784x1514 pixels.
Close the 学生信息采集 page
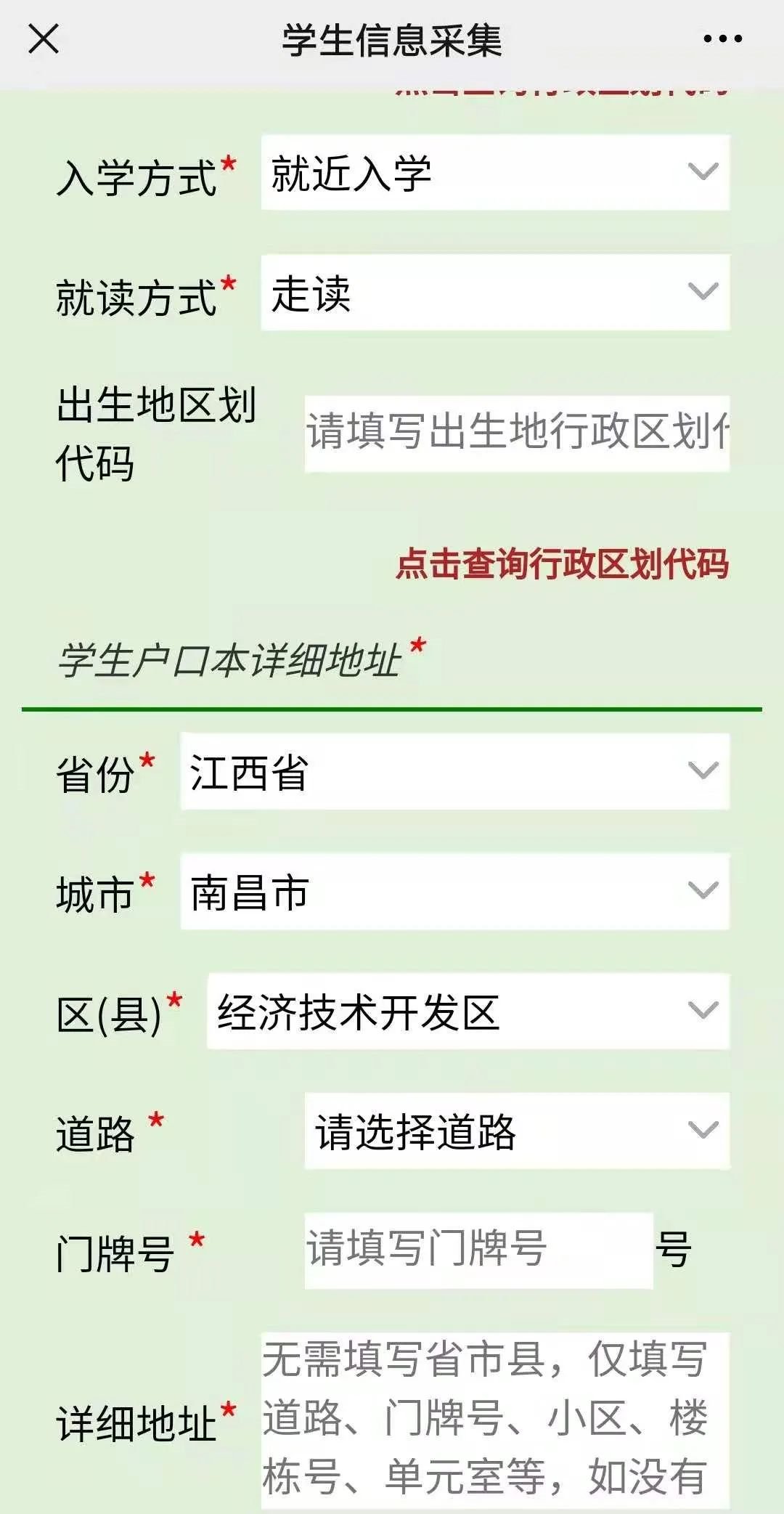point(44,39)
